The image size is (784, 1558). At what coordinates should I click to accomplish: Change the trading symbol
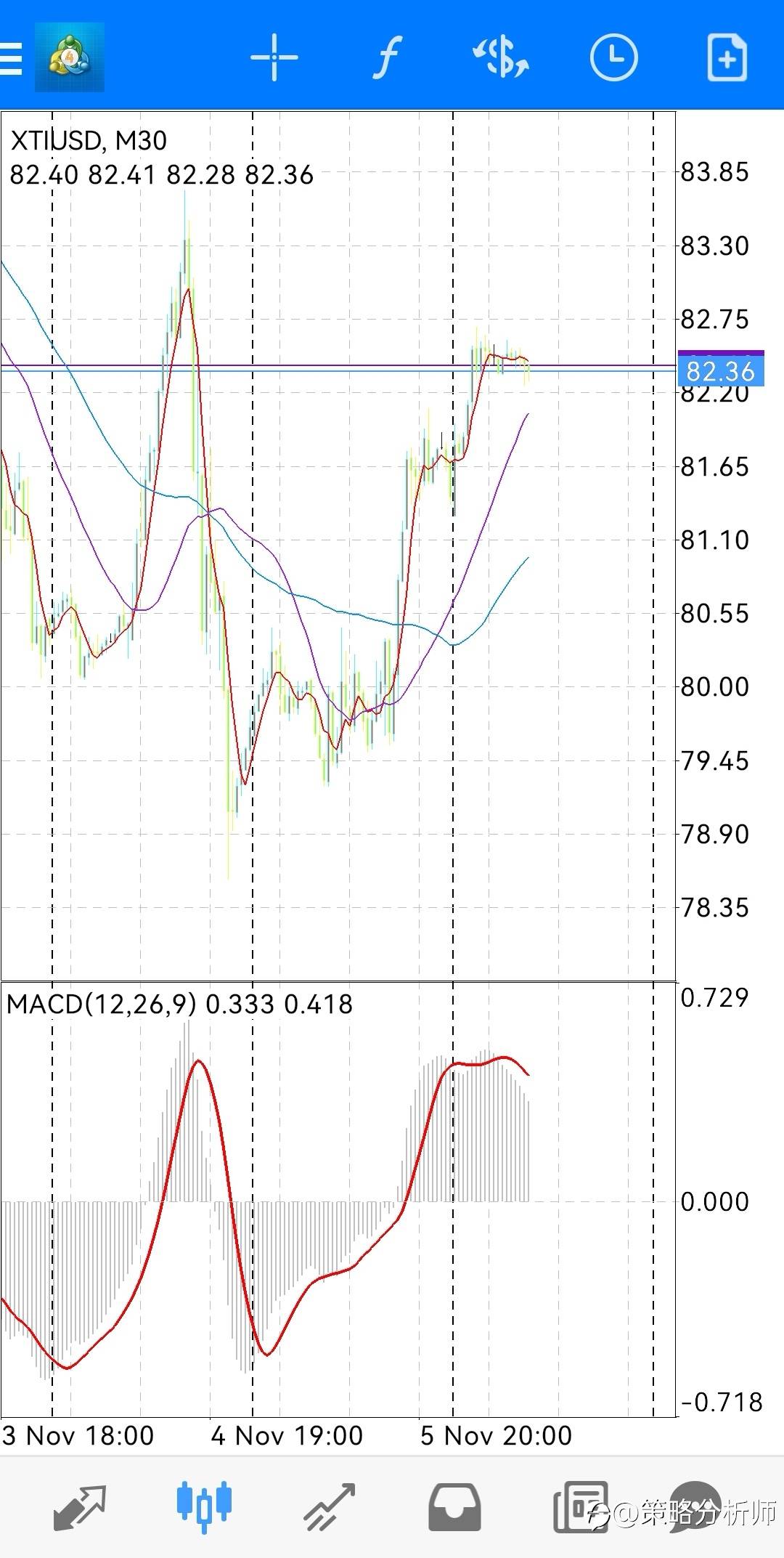click(x=501, y=57)
